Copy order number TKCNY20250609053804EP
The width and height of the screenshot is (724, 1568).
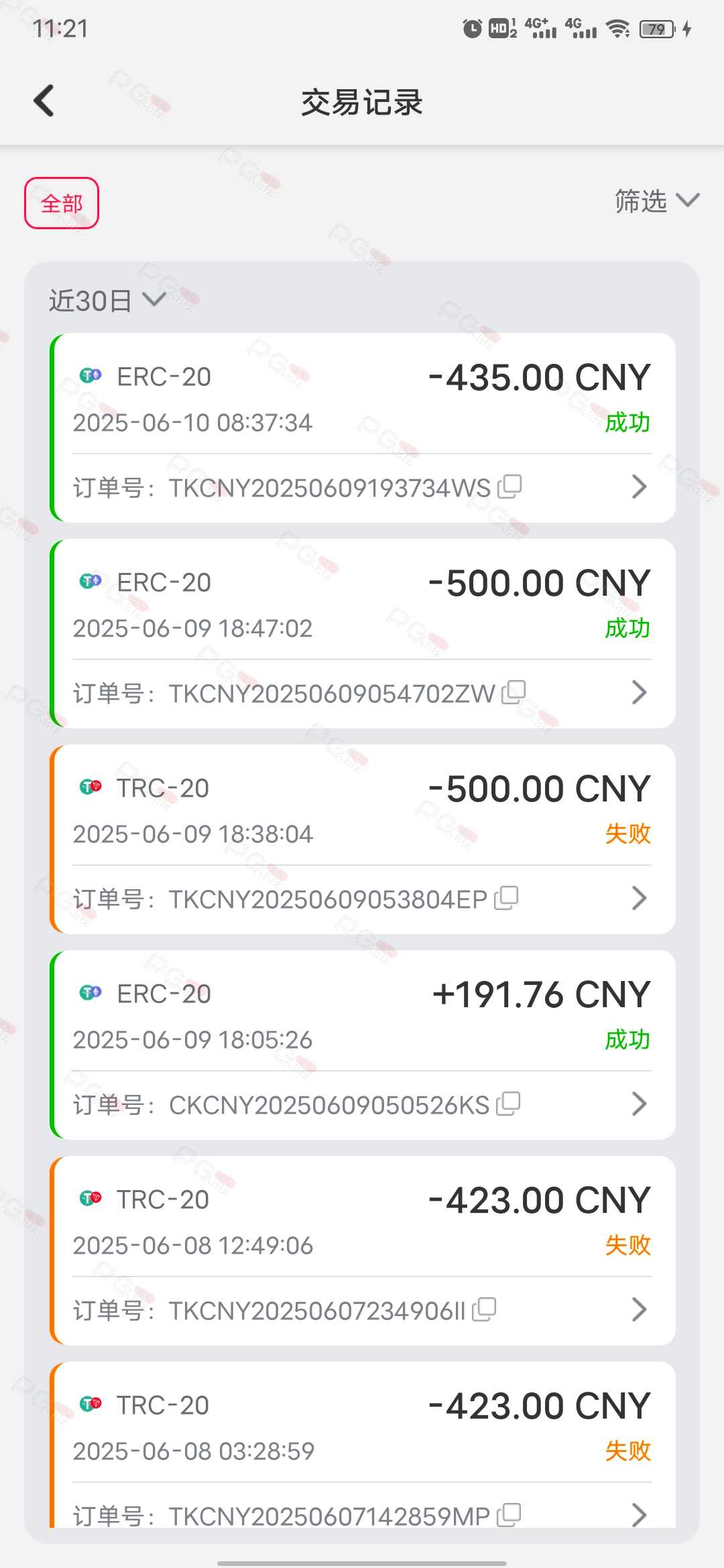pyautogui.click(x=507, y=898)
